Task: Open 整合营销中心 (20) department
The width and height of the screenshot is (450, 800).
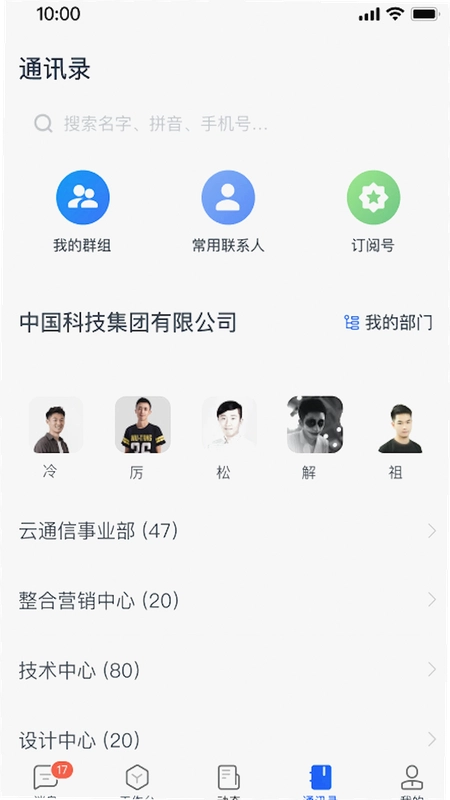Action: coord(225,601)
